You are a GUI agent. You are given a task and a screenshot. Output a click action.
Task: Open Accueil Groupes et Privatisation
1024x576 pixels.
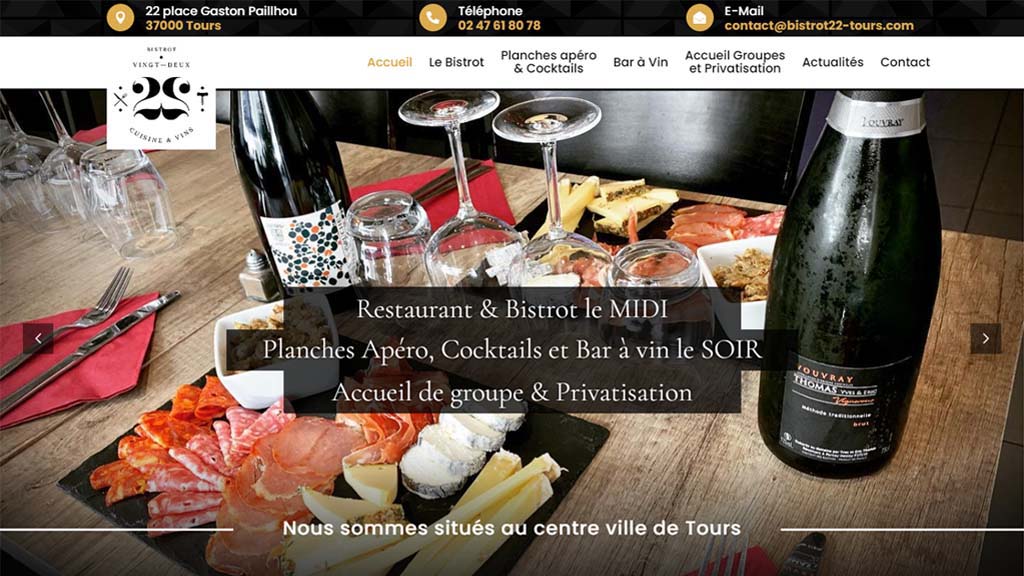734,62
